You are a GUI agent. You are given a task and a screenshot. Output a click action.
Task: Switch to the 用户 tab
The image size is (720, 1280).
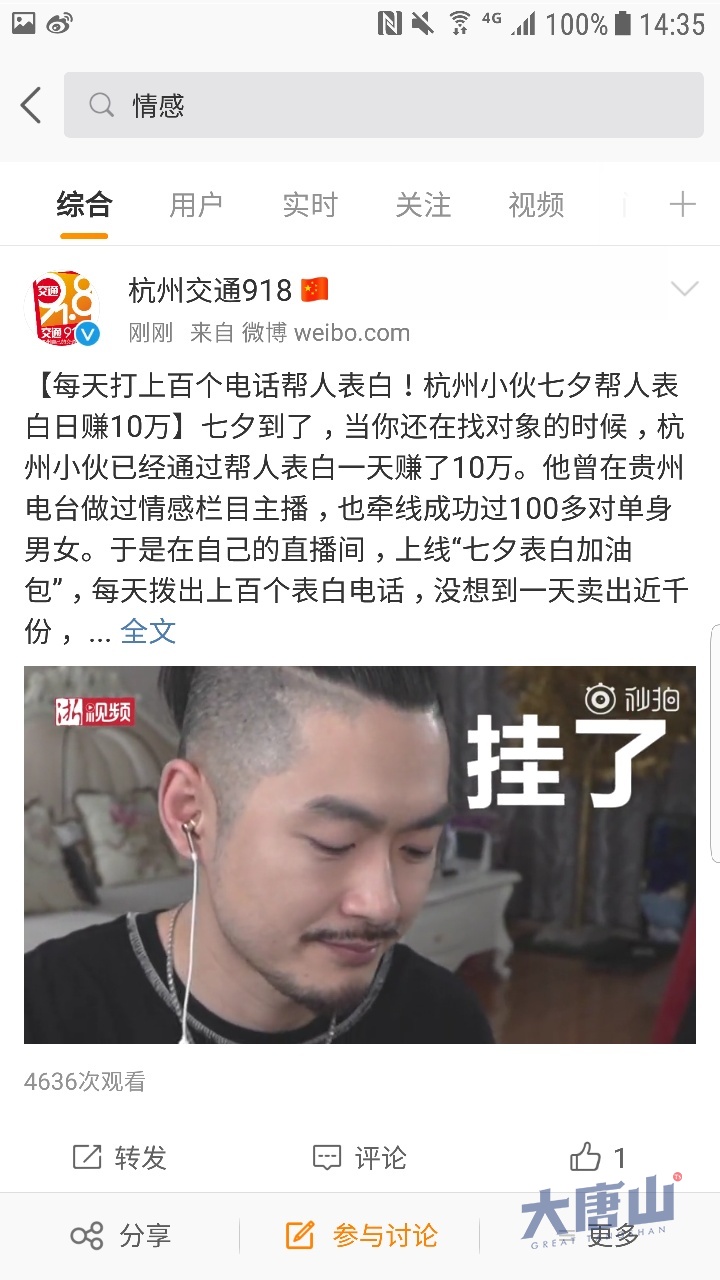(x=195, y=205)
